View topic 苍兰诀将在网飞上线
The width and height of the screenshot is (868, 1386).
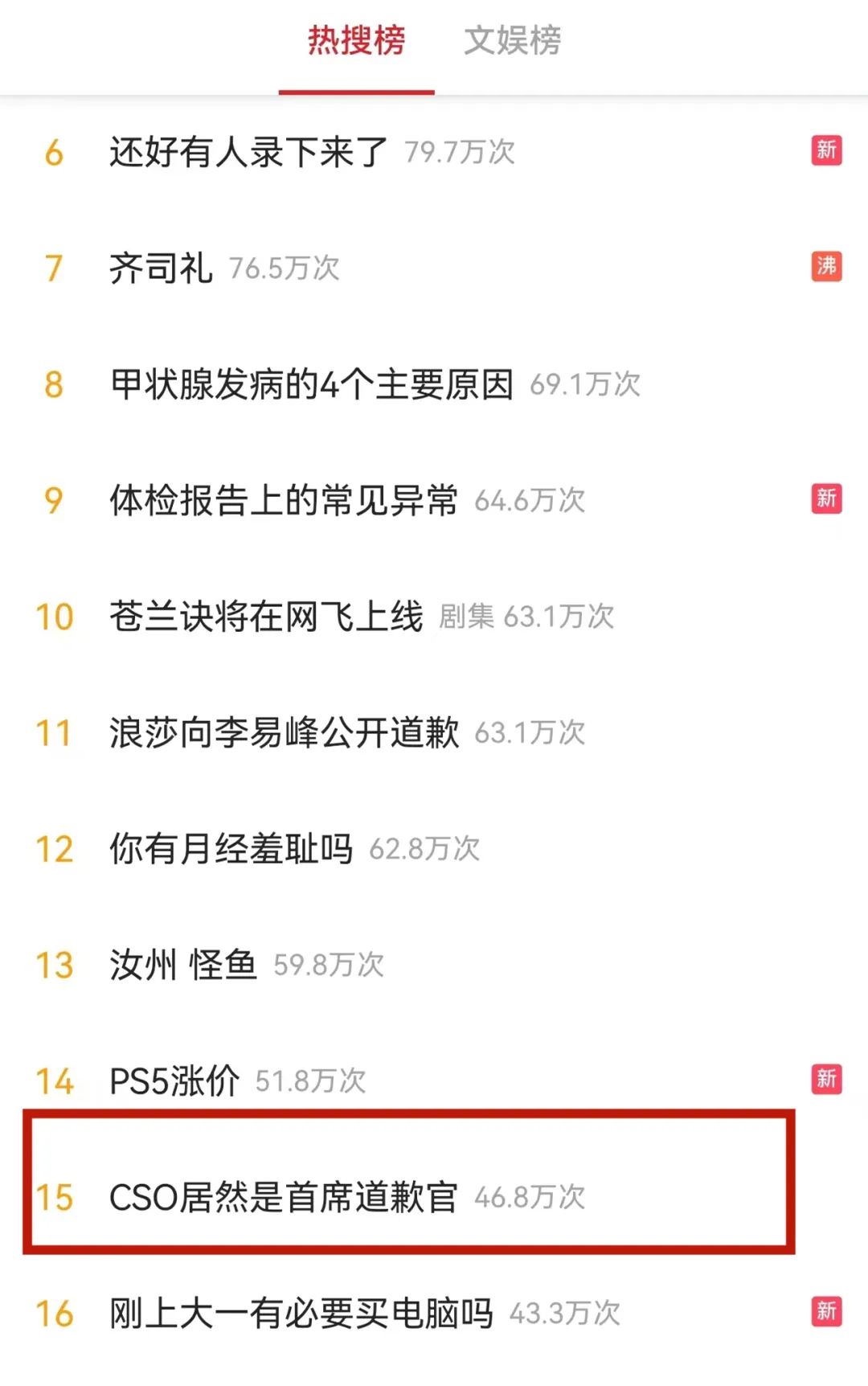click(x=266, y=617)
